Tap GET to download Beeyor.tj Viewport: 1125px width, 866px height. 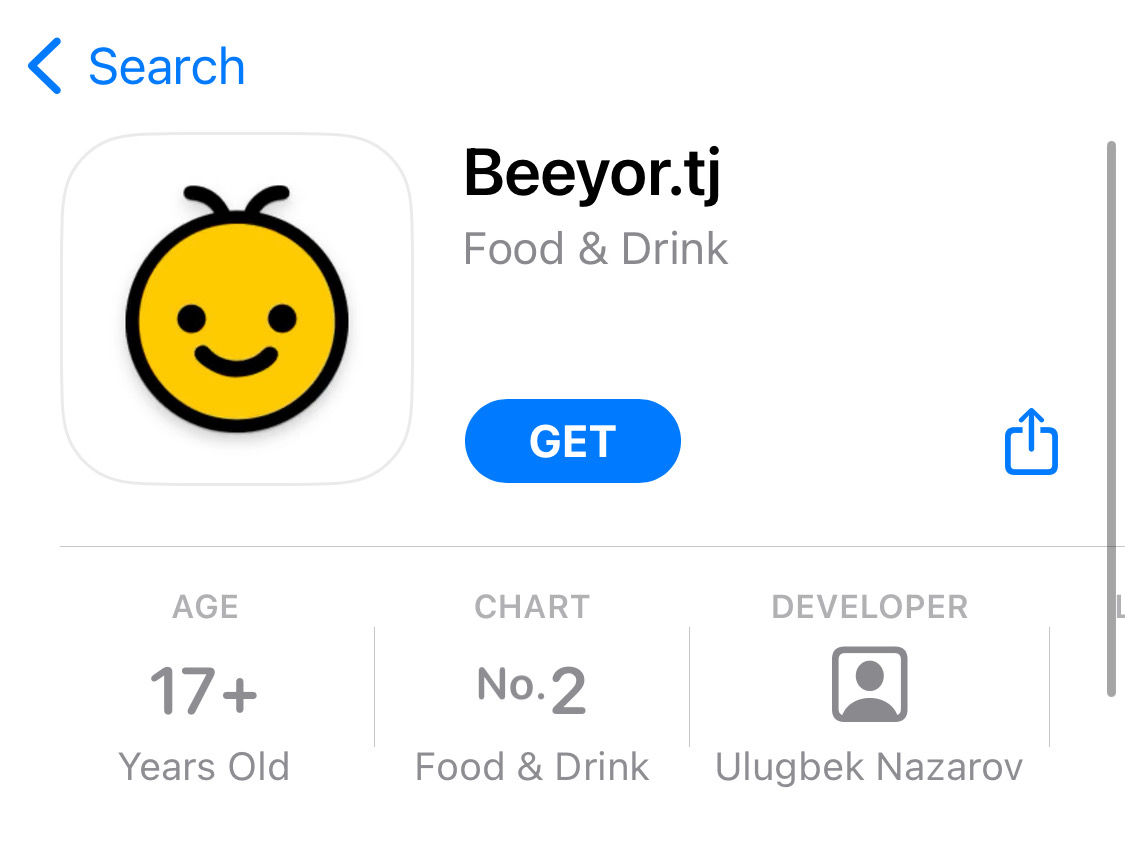572,441
